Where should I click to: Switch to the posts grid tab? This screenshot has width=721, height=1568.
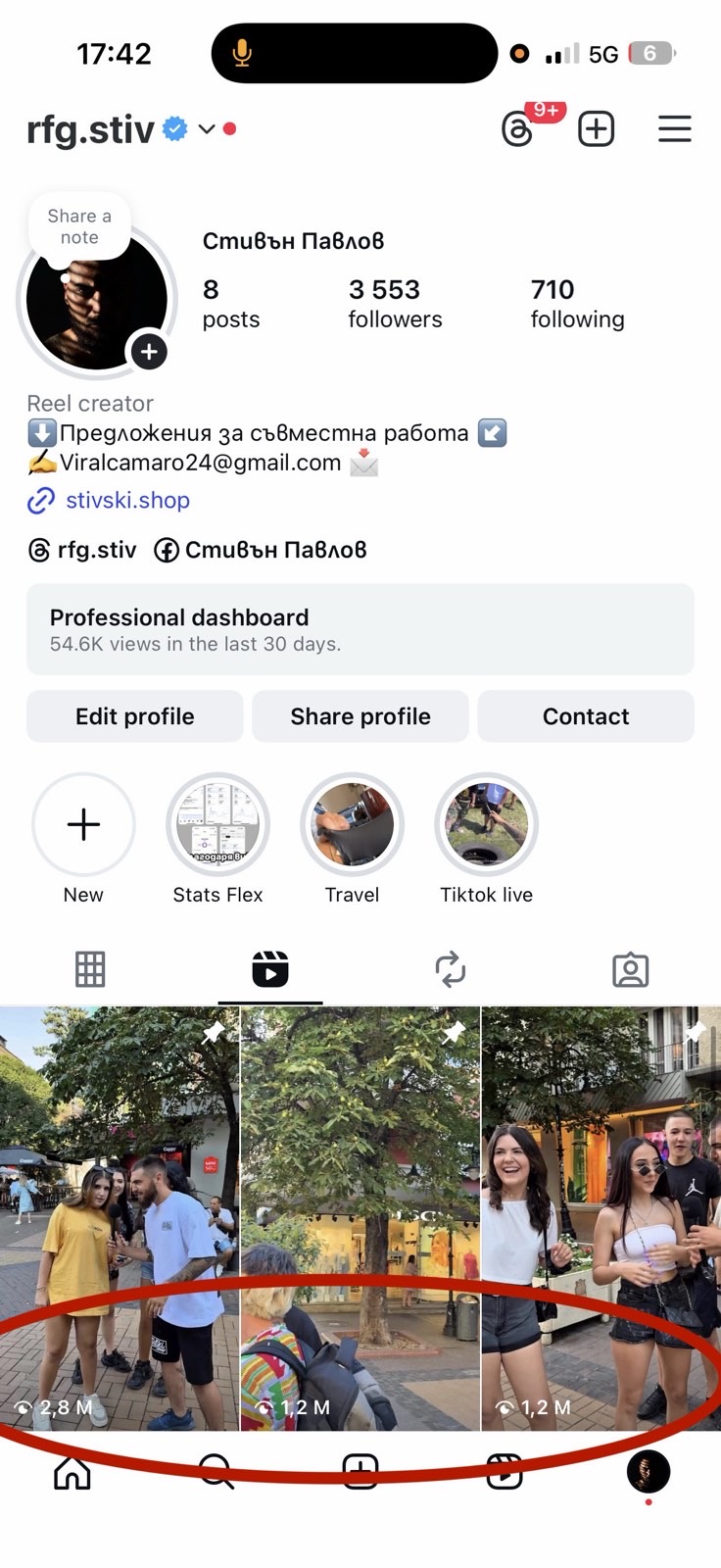point(90,969)
